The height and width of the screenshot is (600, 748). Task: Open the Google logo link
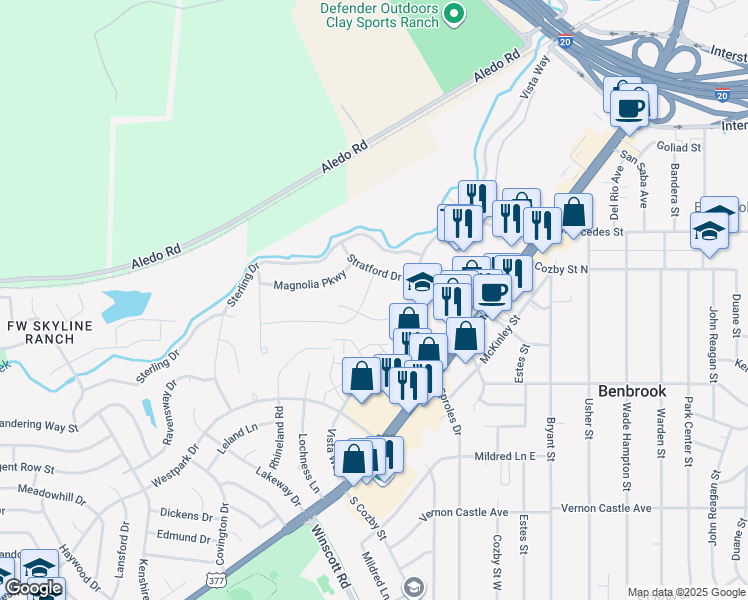pos(33,588)
